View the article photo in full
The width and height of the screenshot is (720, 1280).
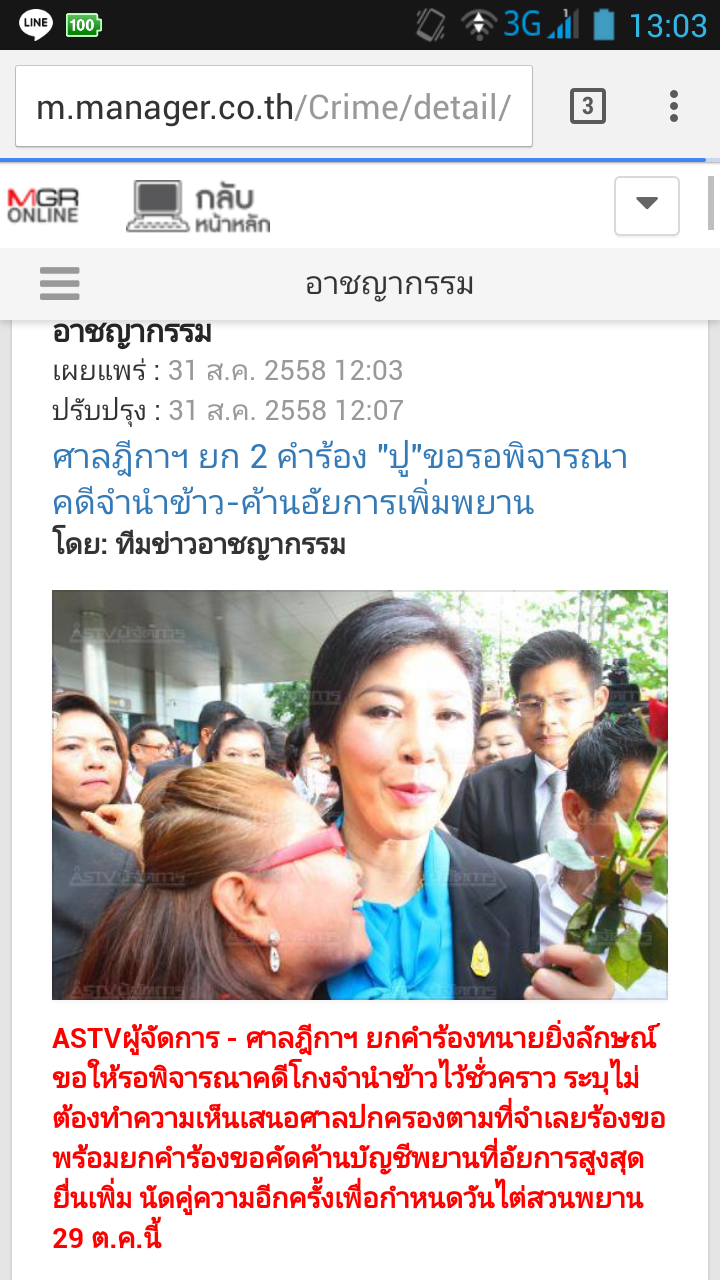point(360,795)
